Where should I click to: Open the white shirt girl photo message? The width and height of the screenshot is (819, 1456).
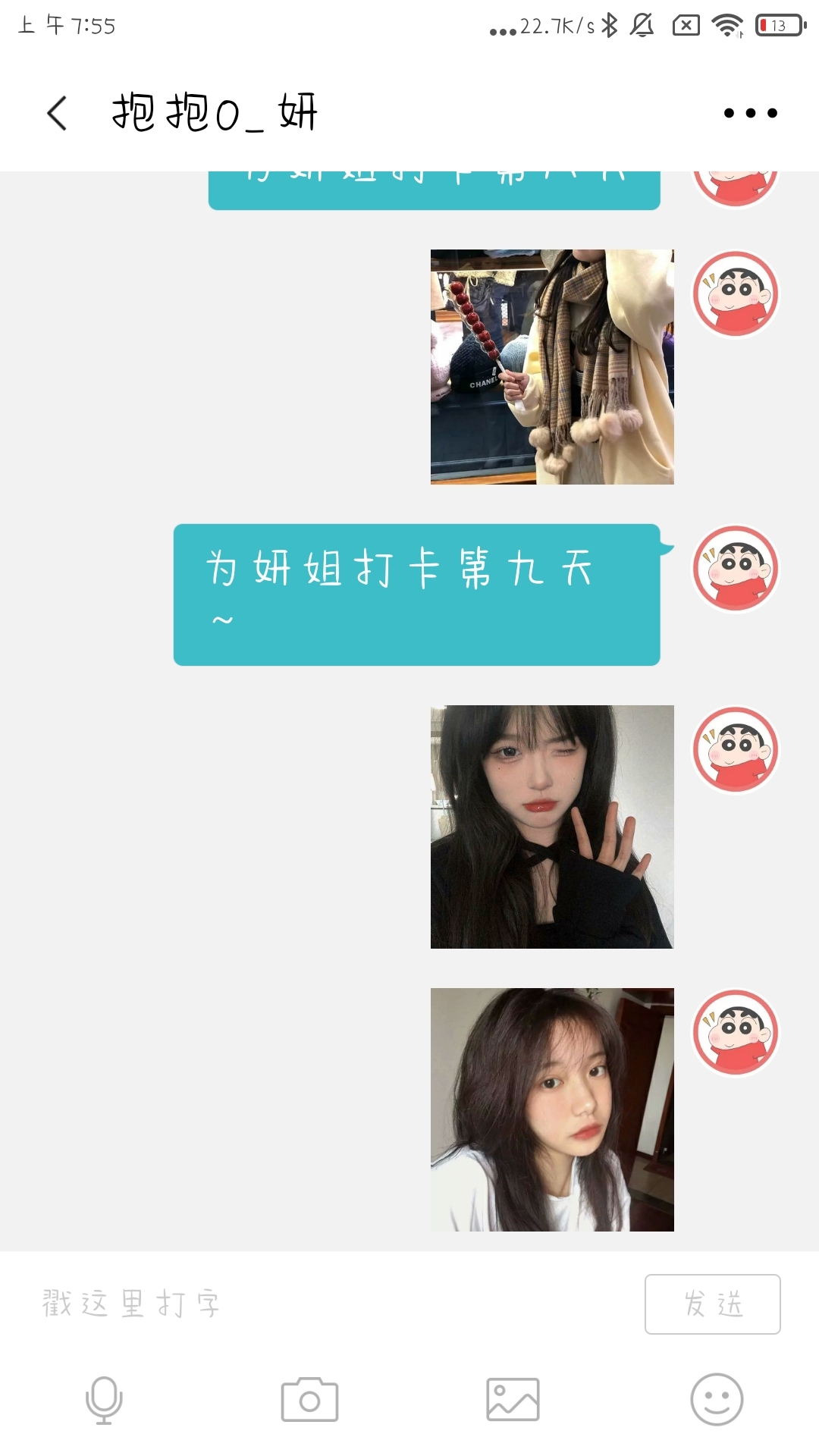tap(552, 1109)
